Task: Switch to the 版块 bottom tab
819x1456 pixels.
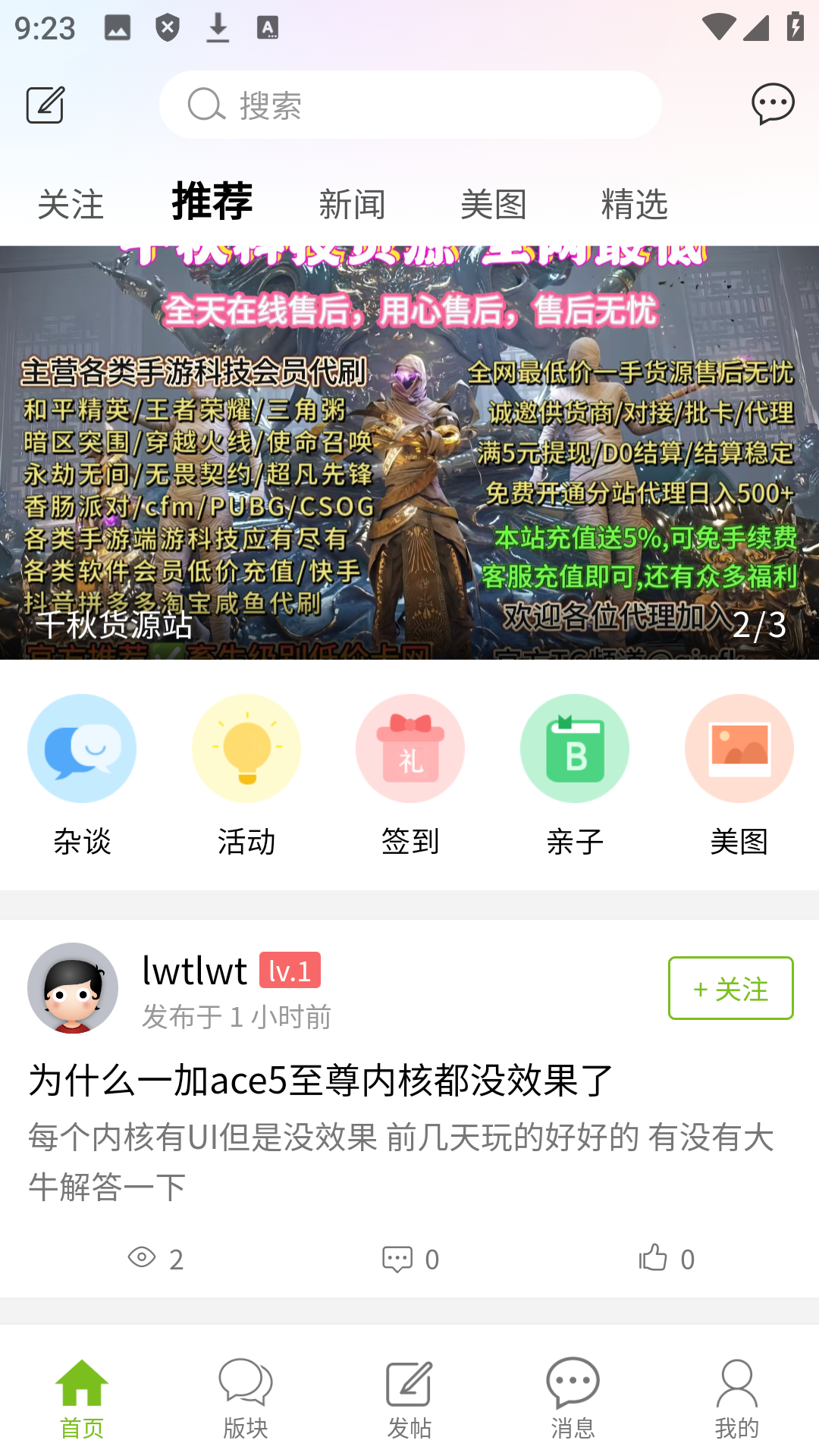Action: [246, 1398]
